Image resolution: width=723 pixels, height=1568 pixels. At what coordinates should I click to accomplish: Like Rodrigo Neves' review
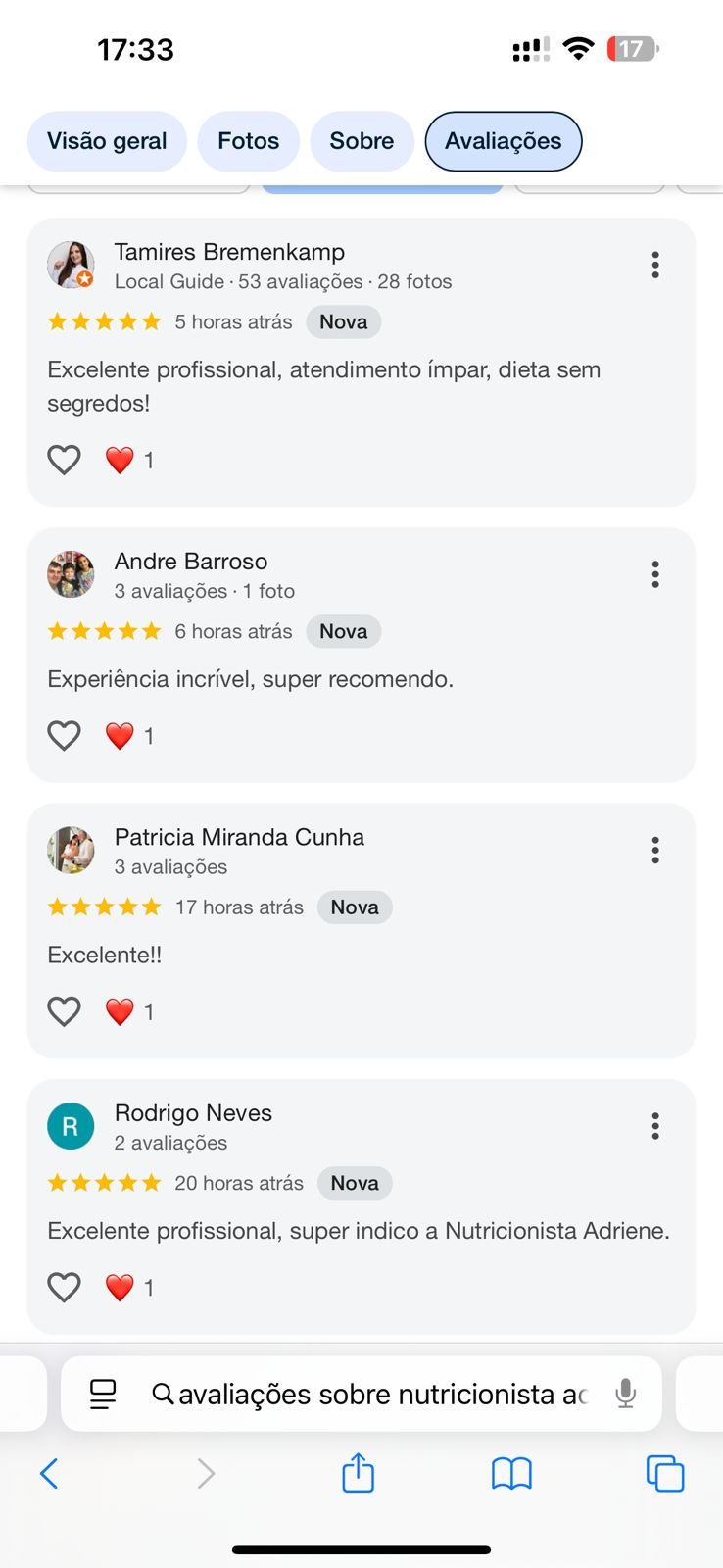(65, 1287)
